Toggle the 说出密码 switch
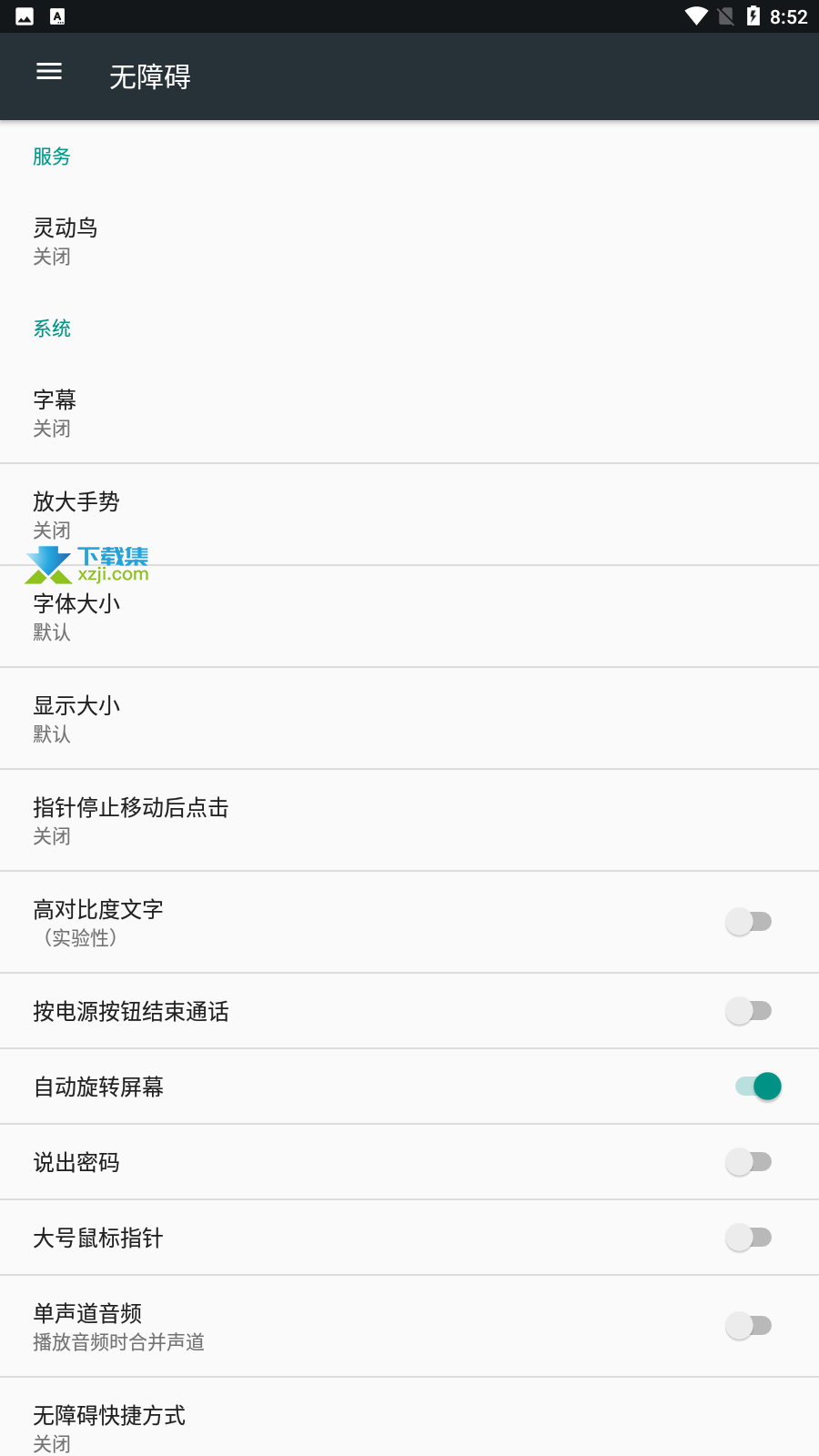This screenshot has height=1456, width=819. click(x=749, y=1162)
